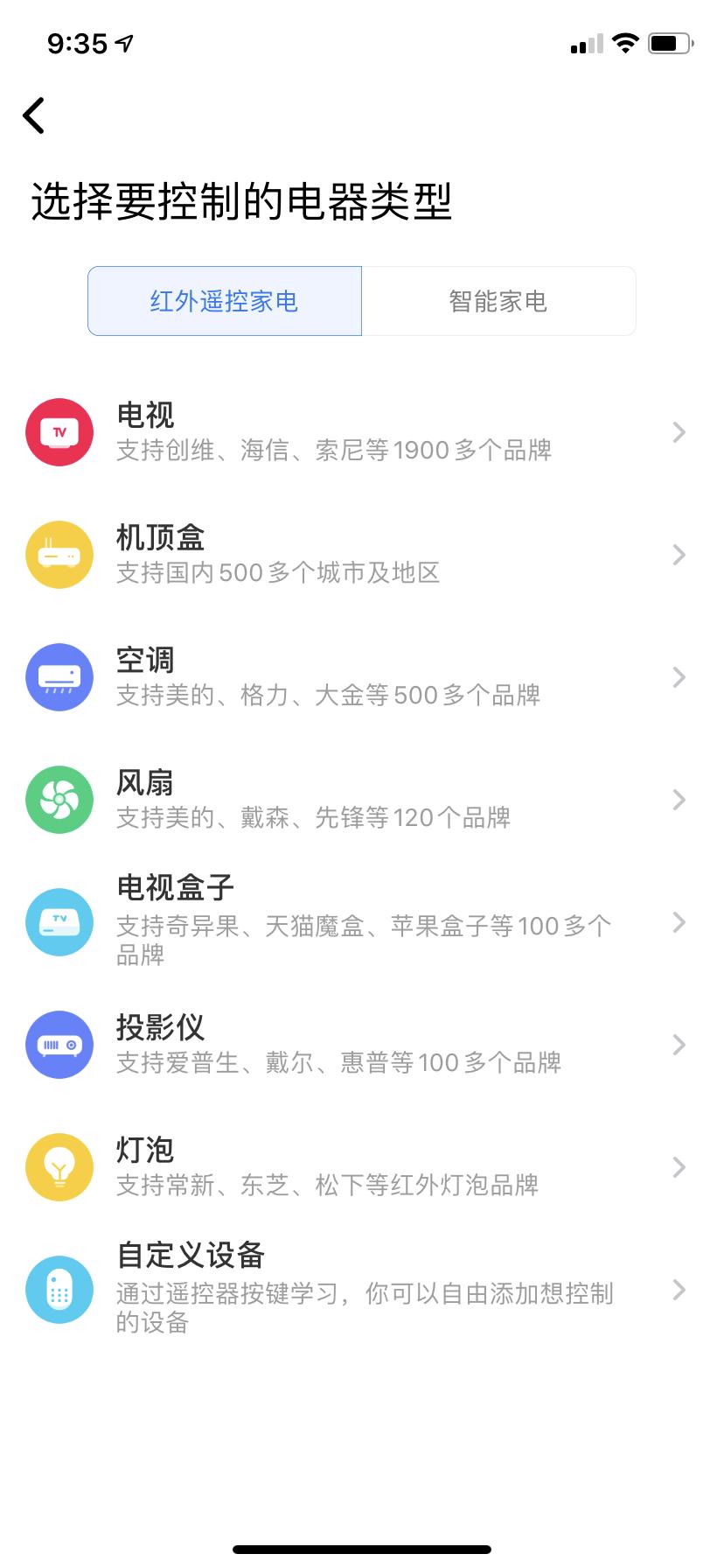
Task: Select the 红外遥控家电 tab
Action: pos(225,300)
